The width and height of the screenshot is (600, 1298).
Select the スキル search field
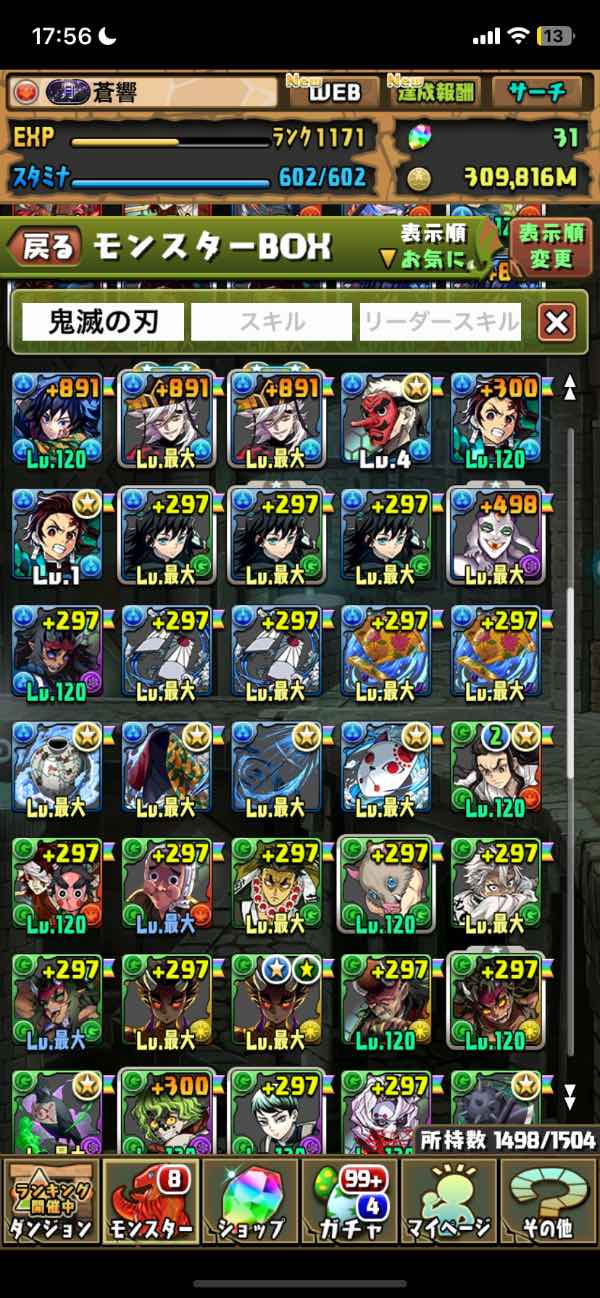click(272, 322)
